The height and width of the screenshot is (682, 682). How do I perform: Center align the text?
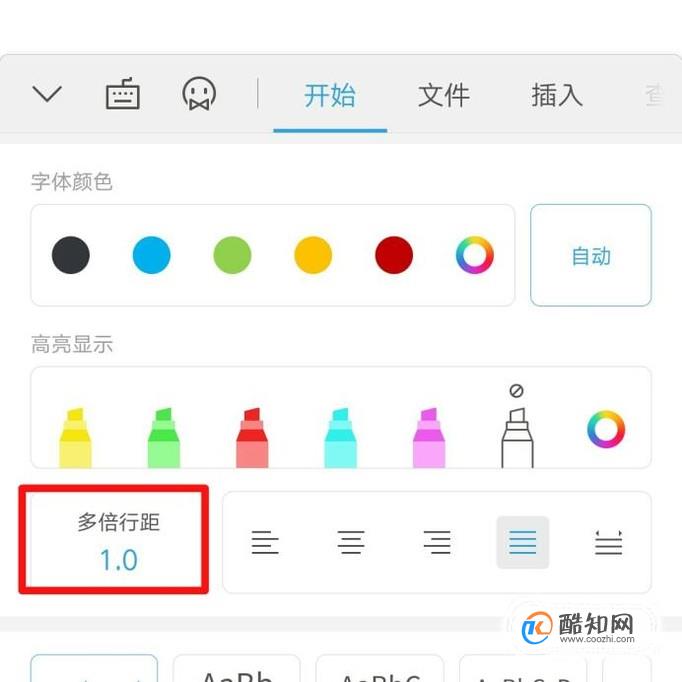(351, 543)
